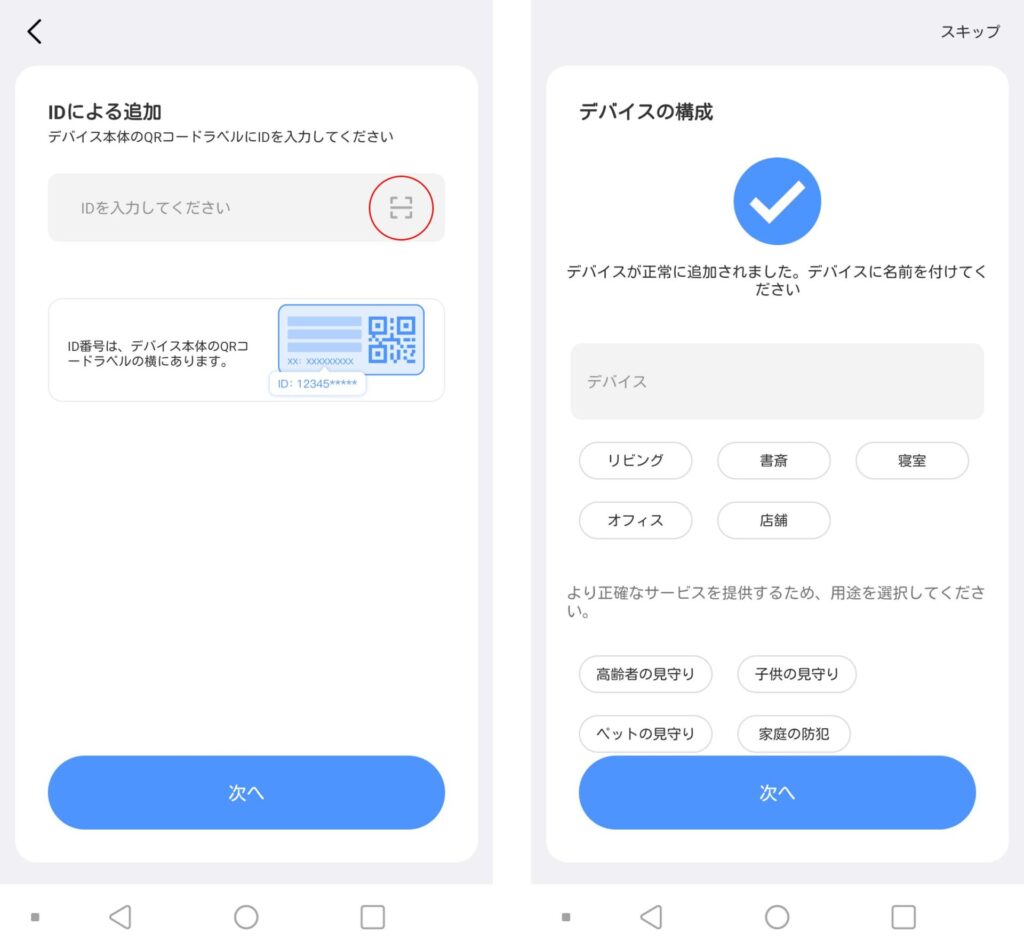Select the オフィス name chip
Viewport: 1024px width, 950px height.
635,520
